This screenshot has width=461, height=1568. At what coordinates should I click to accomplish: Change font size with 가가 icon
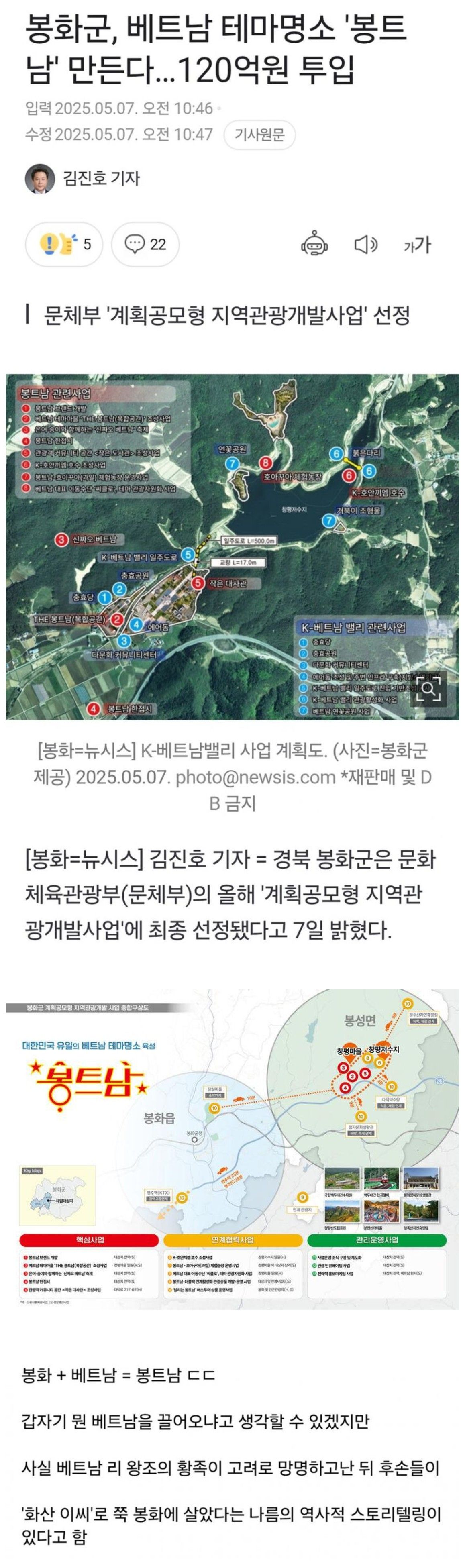[417, 245]
